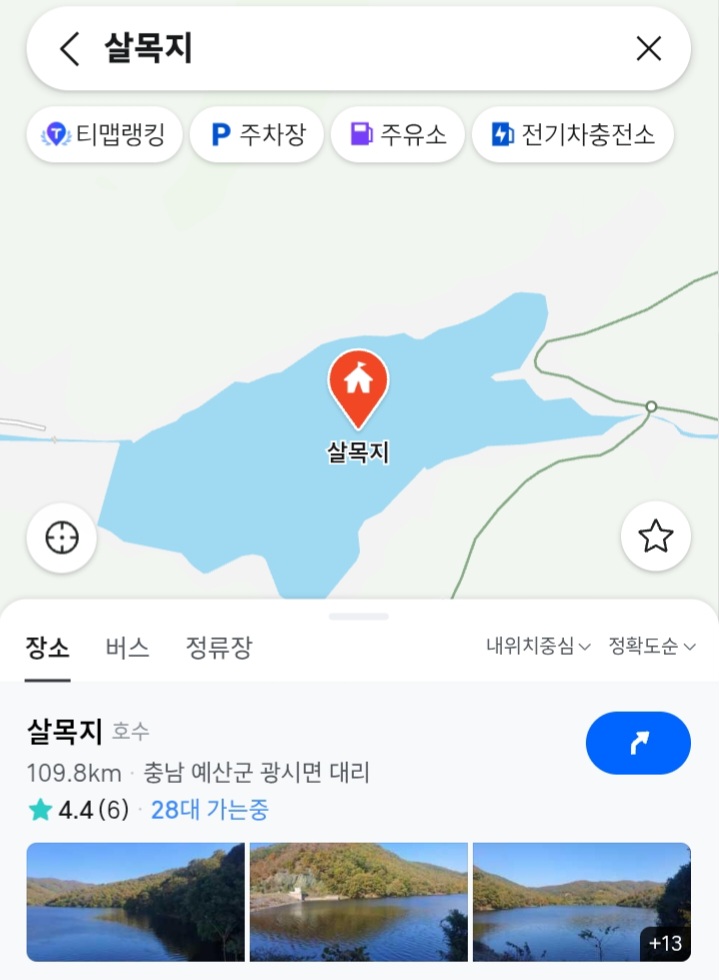719x980 pixels.
Task: Clear the 살목지 search text
Action: coord(649,49)
